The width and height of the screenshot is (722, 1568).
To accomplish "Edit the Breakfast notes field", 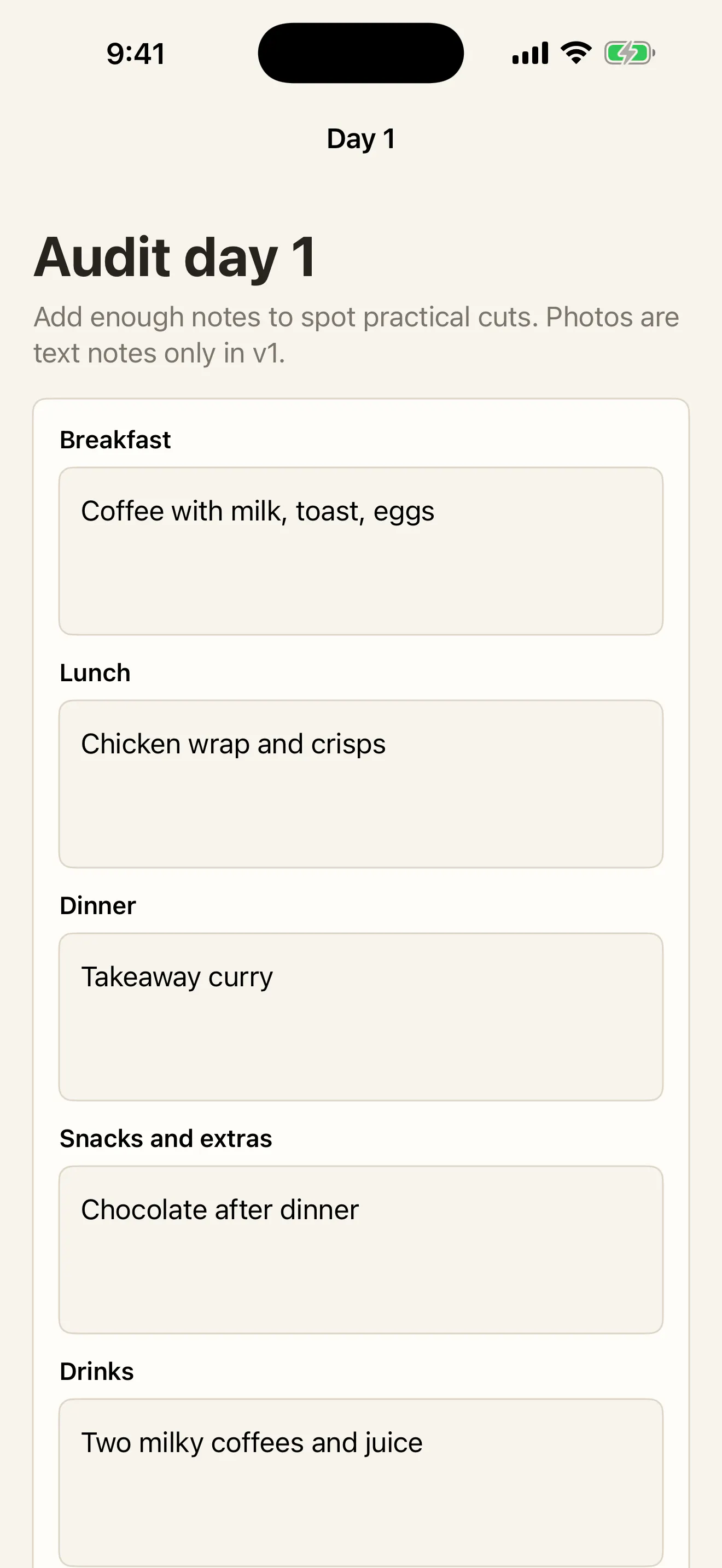I will point(360,551).
